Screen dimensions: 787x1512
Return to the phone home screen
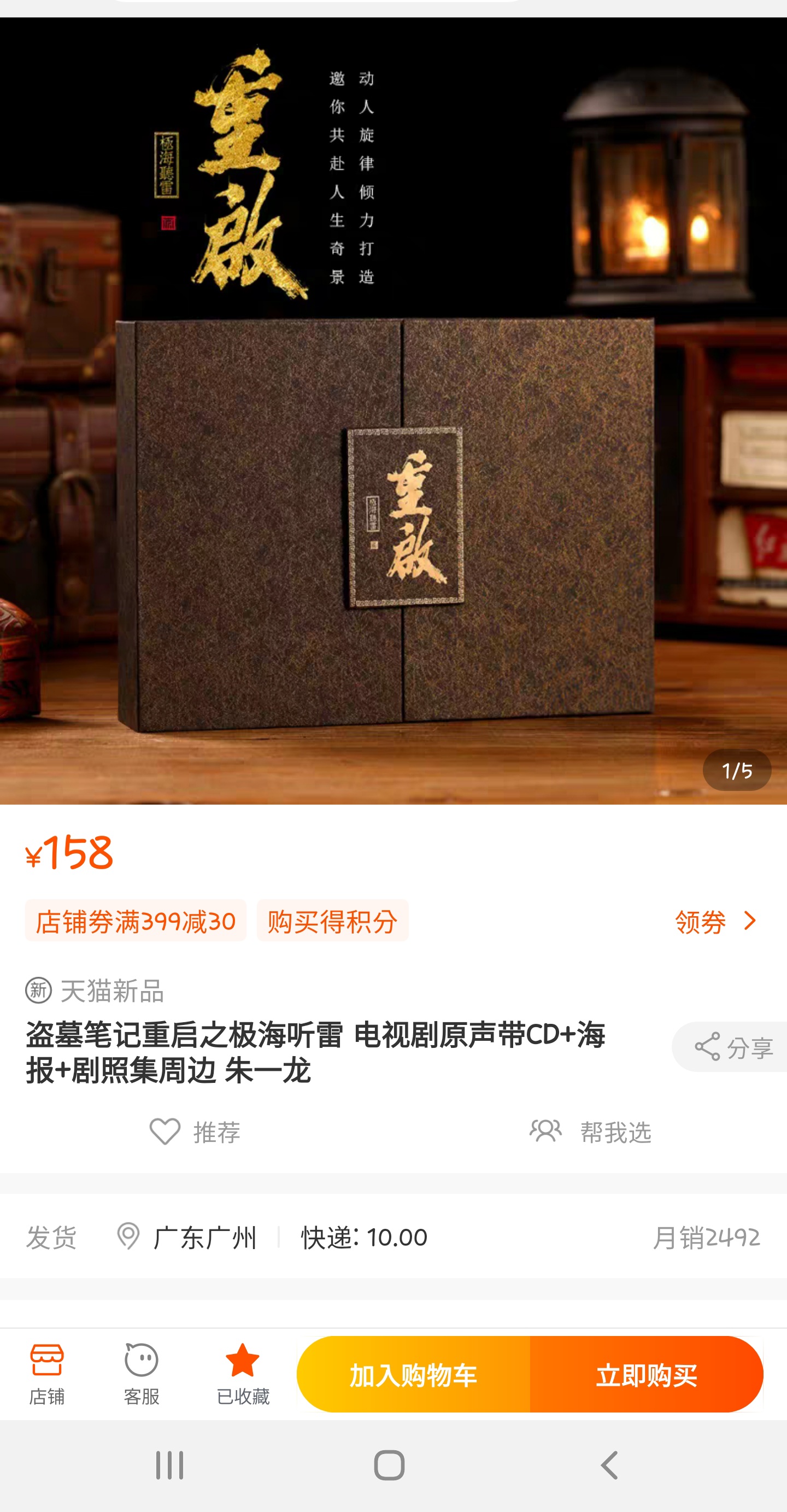pos(389,1465)
